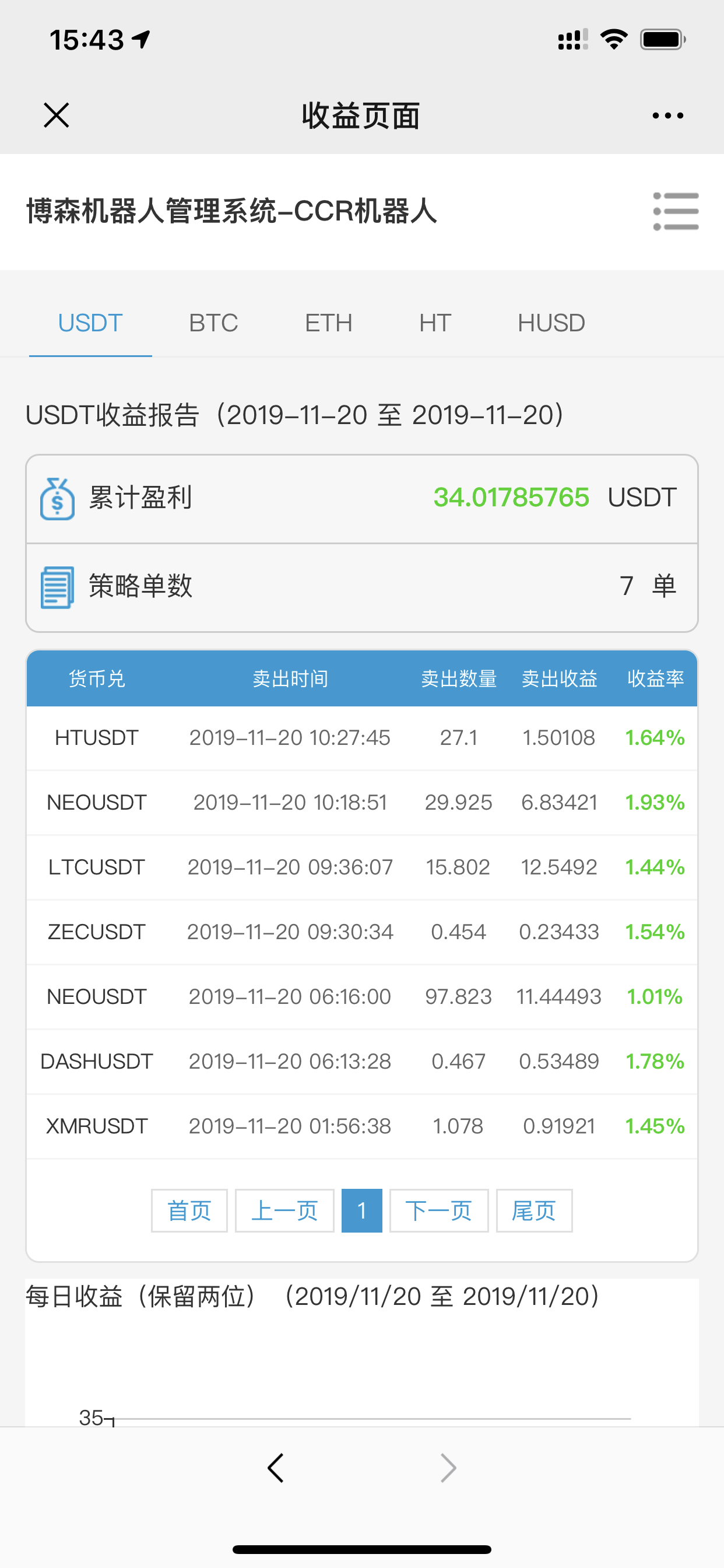The width and height of the screenshot is (724, 1568).
Task: Tap 上一页 for the previous page
Action: [x=284, y=1210]
